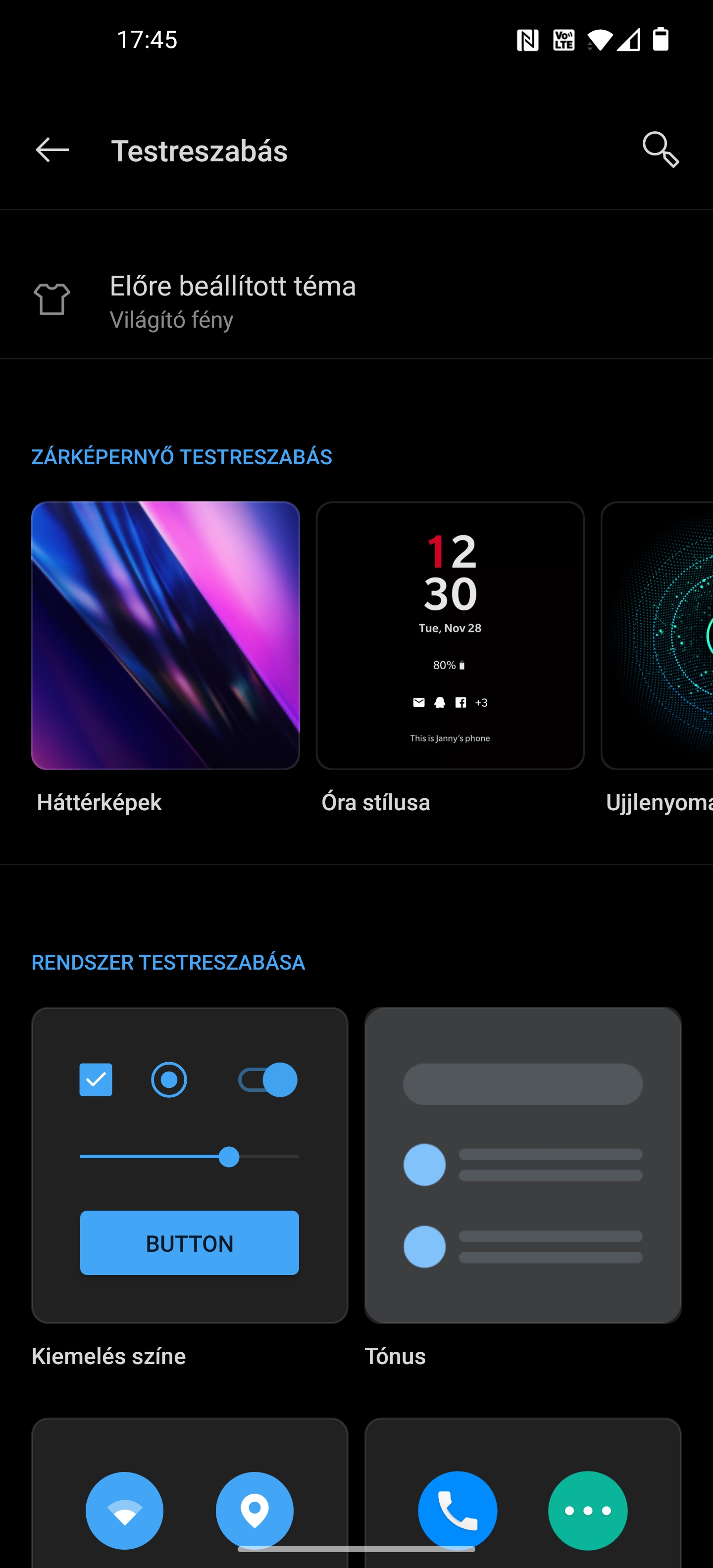Open the search magnifier icon
The height and width of the screenshot is (1568, 713).
pyautogui.click(x=661, y=150)
